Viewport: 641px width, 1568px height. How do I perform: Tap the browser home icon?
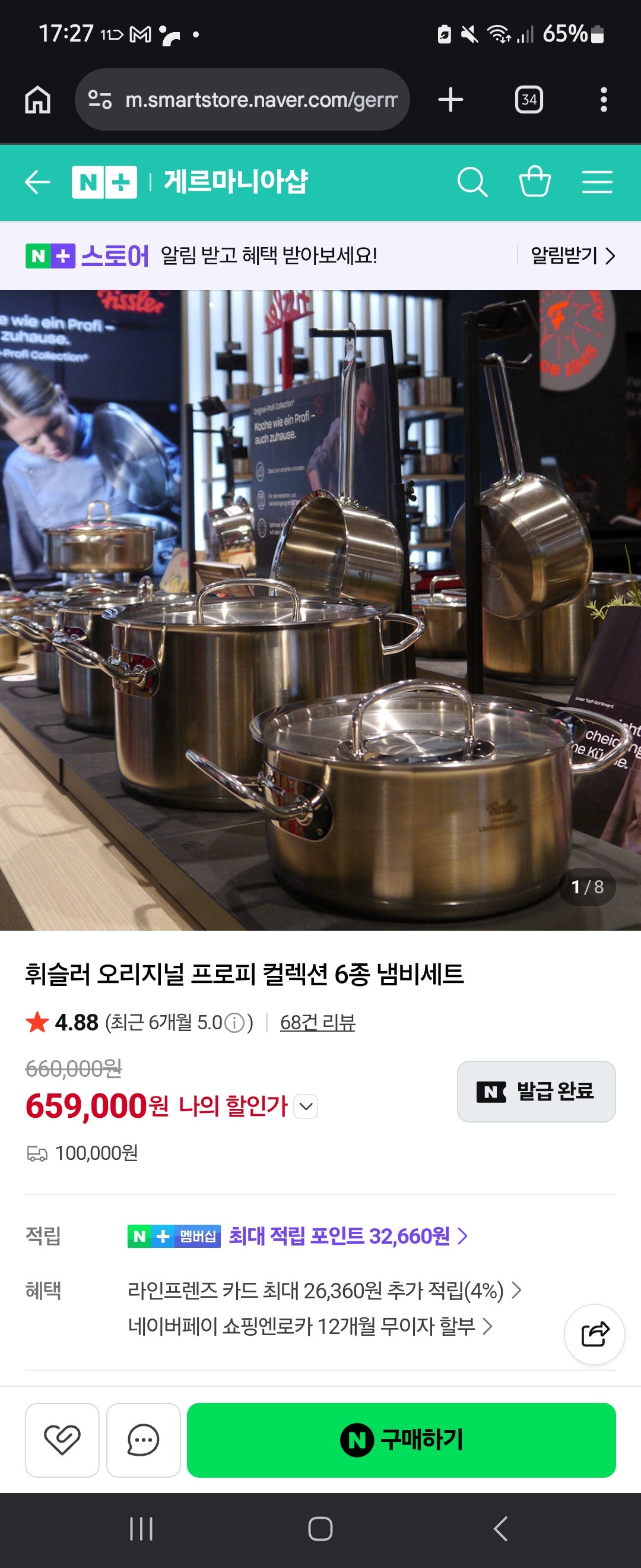[37, 100]
